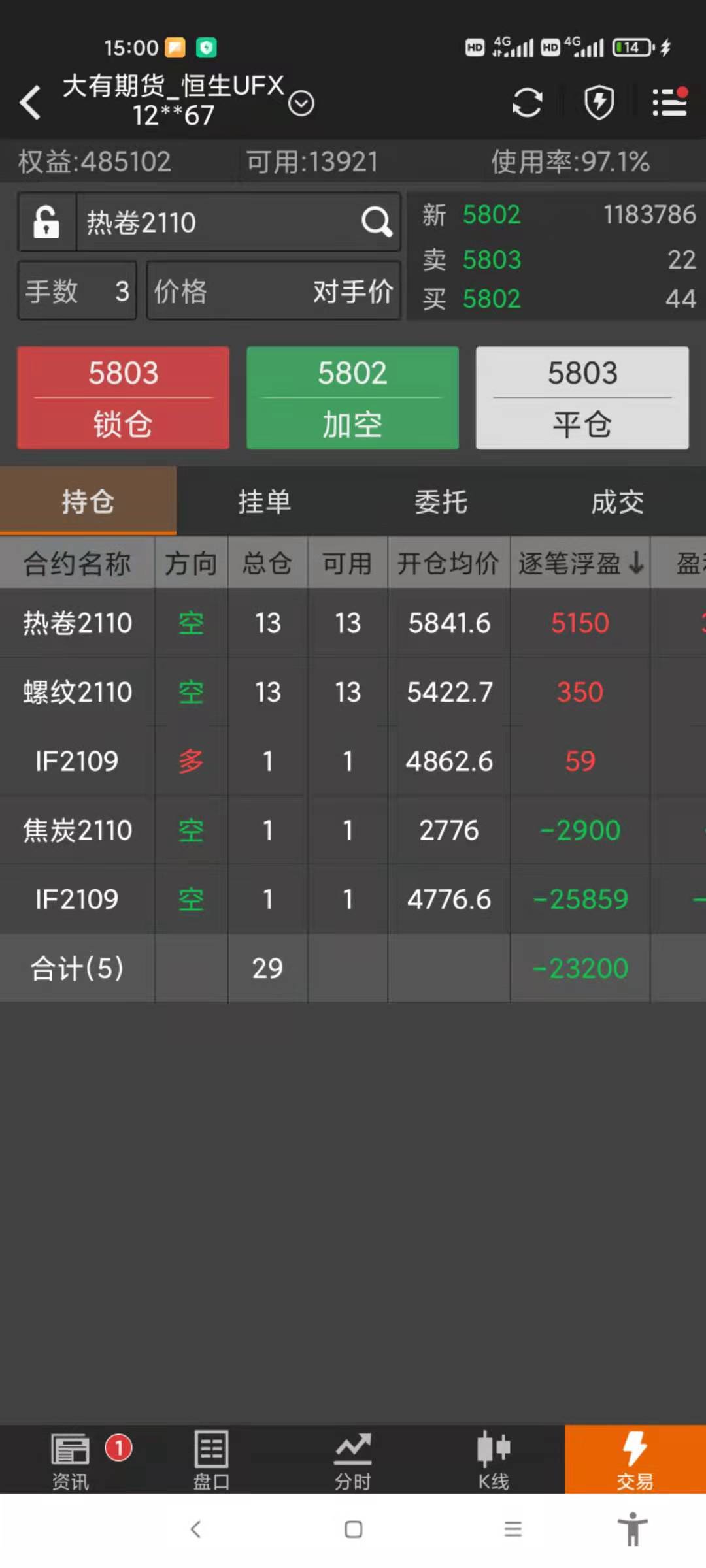Viewport: 706px width, 1568px height.
Task: Open the shield security icon
Action: coord(599,103)
